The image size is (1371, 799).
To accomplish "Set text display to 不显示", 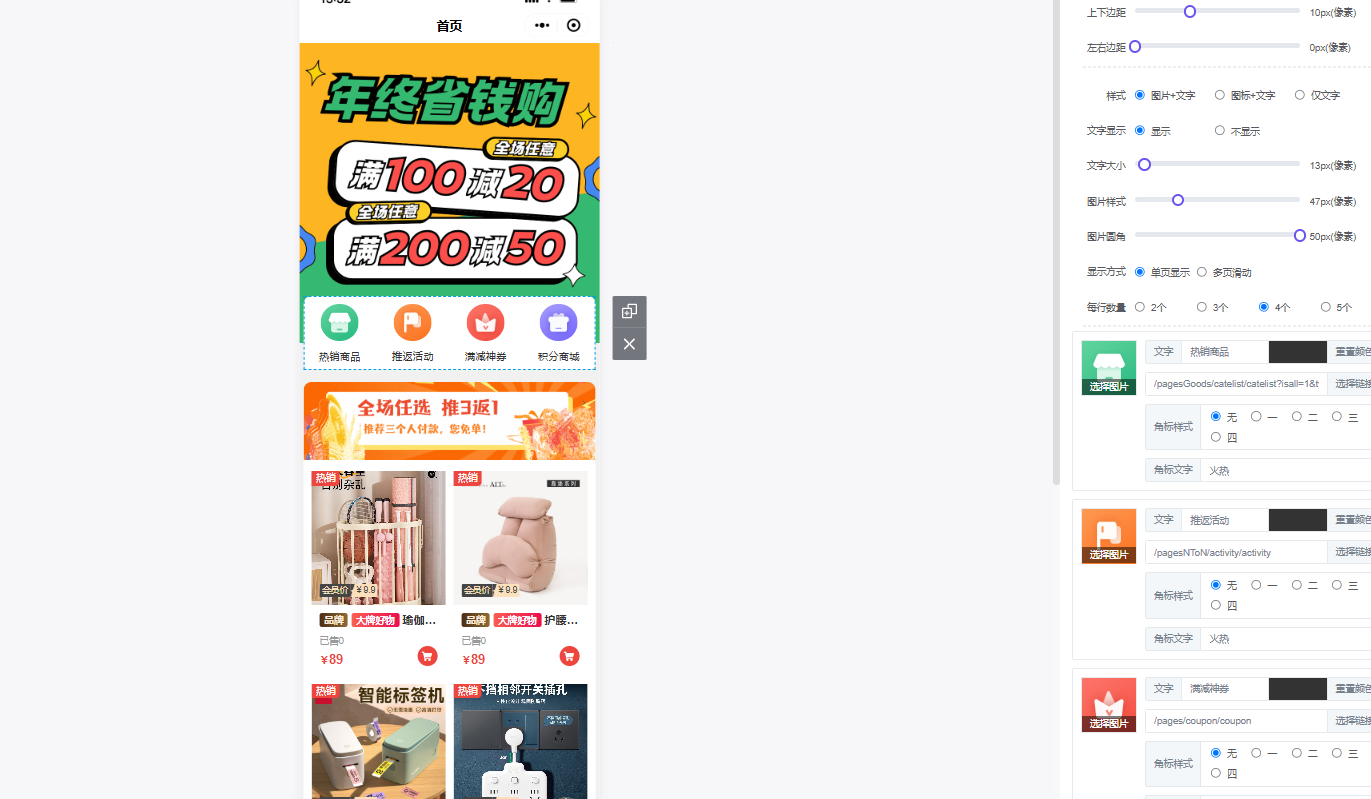I will pos(1220,131).
